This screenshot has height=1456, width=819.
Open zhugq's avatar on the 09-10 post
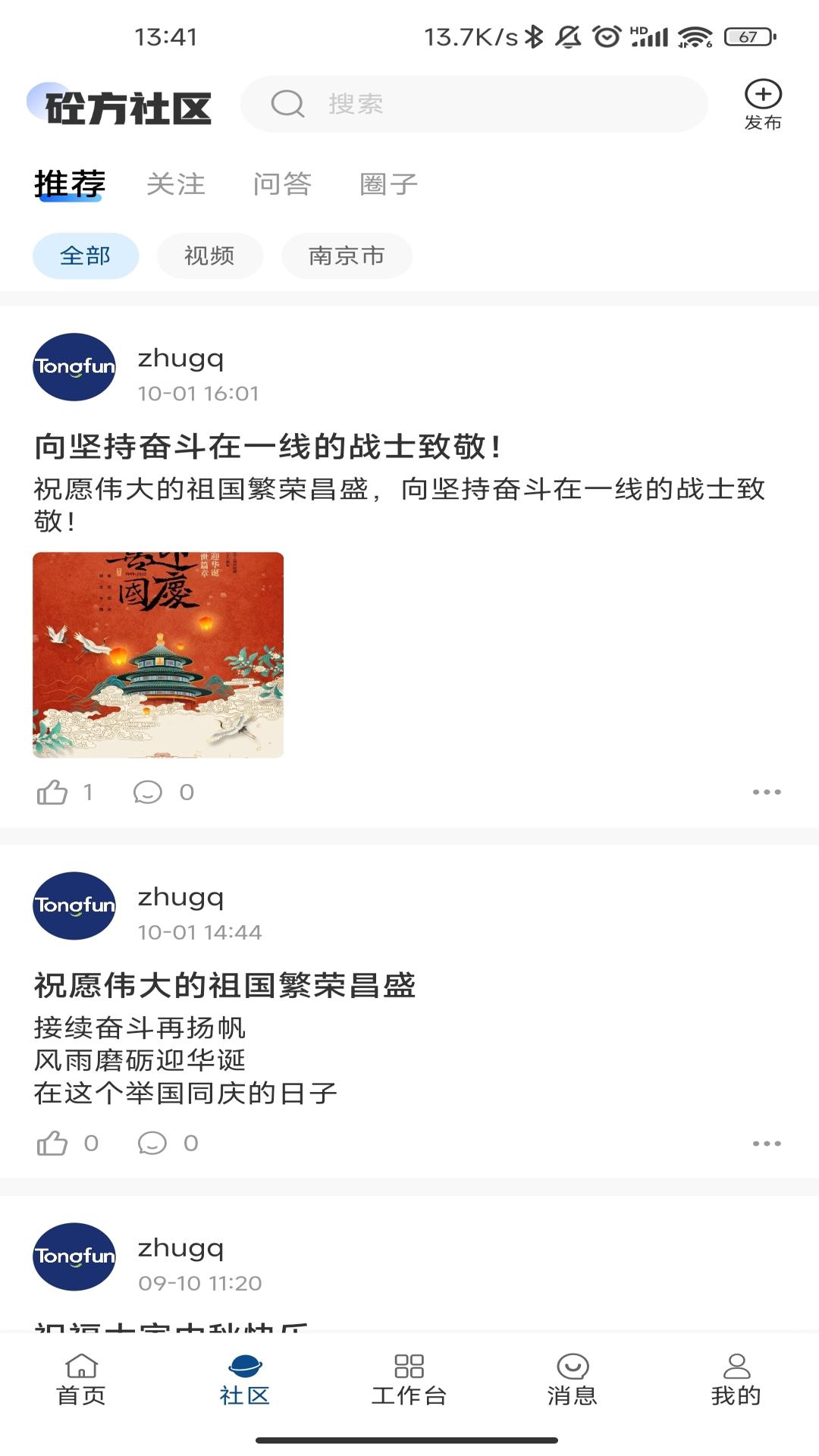(x=74, y=1257)
